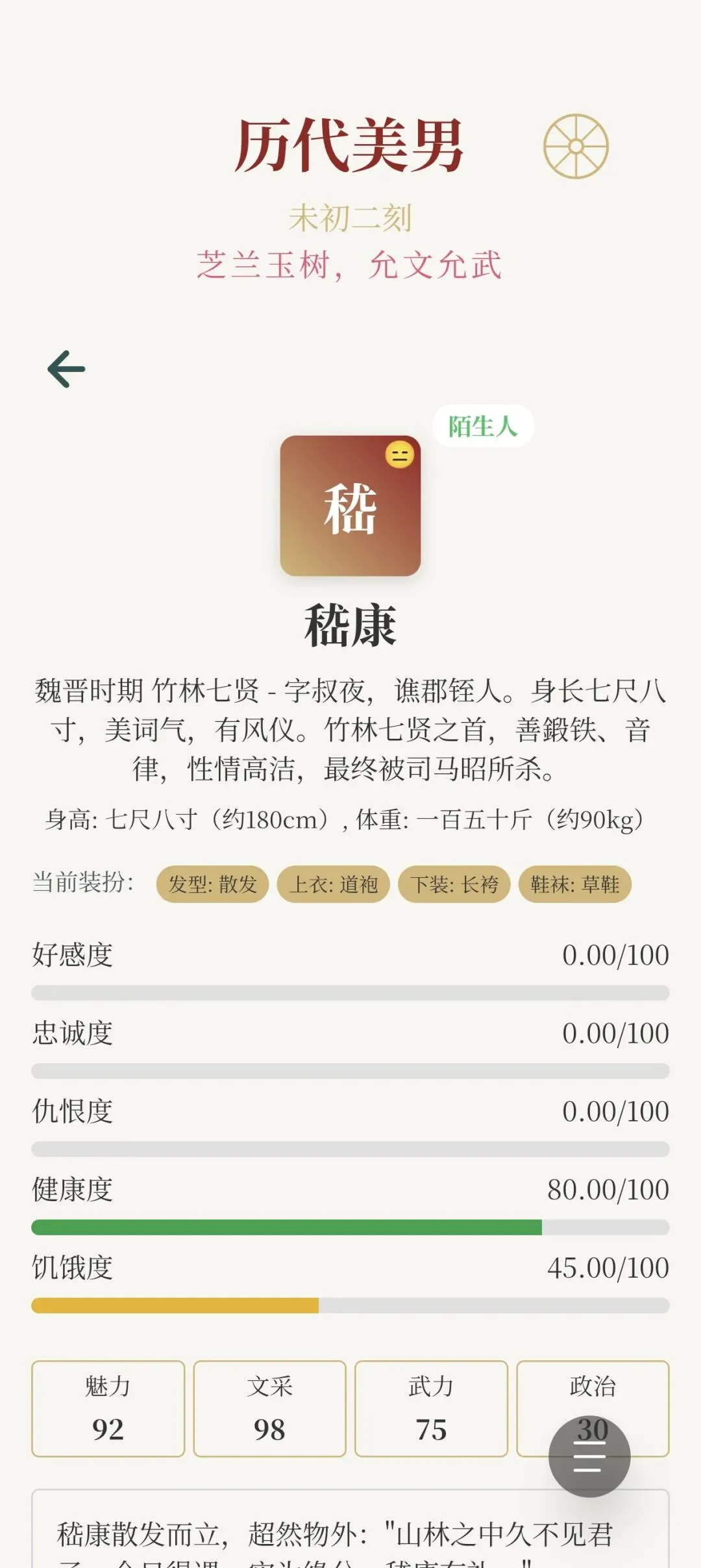Tap 嵇康's avatar tile
701x1568 pixels.
pos(350,506)
